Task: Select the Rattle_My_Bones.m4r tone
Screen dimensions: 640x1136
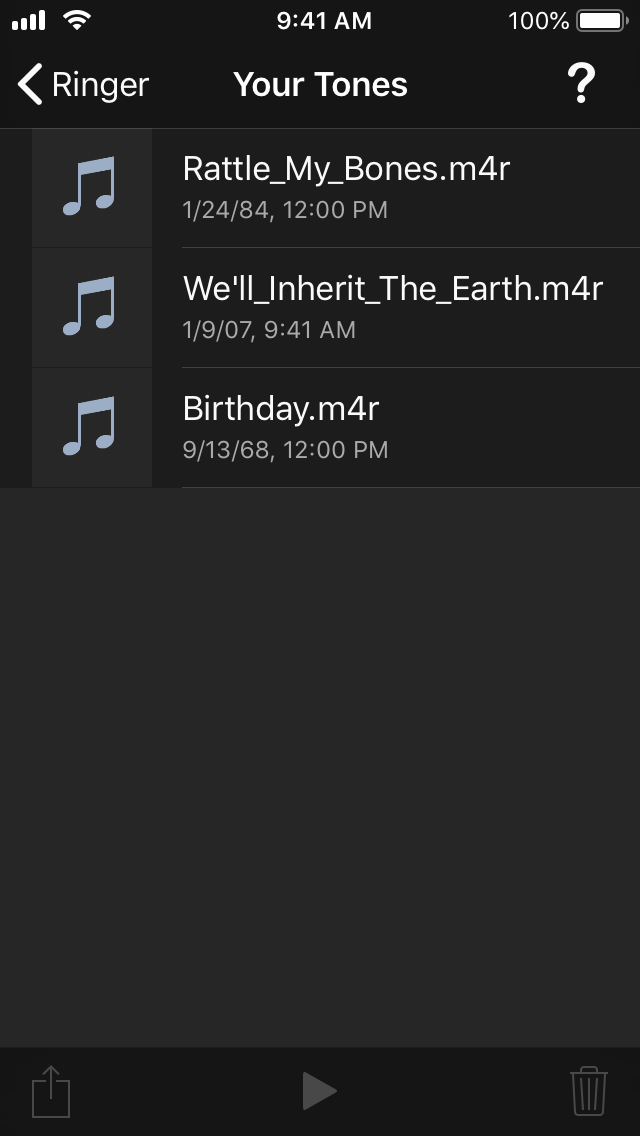Action: 320,188
